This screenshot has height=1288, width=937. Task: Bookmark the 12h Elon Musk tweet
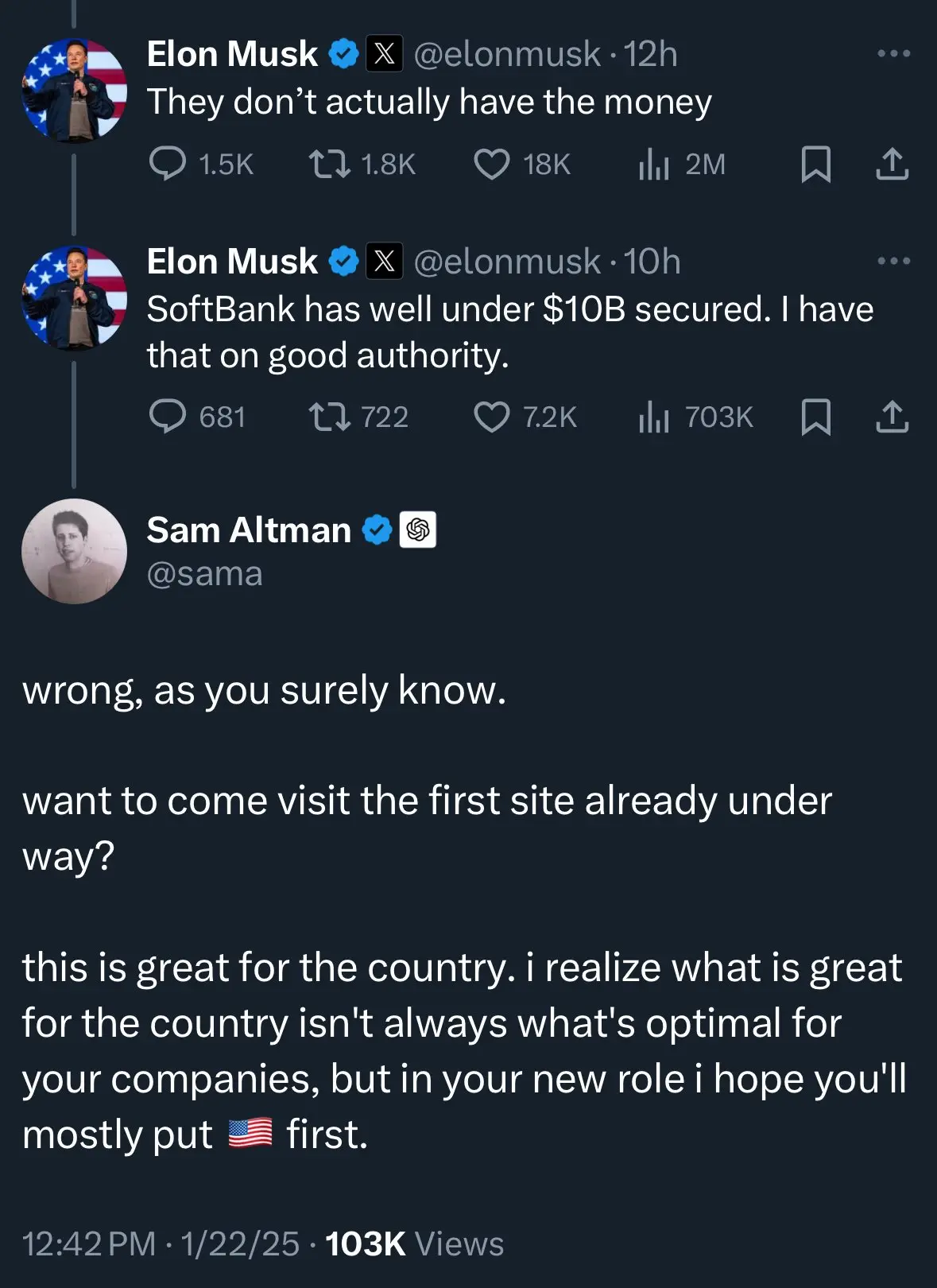[815, 164]
